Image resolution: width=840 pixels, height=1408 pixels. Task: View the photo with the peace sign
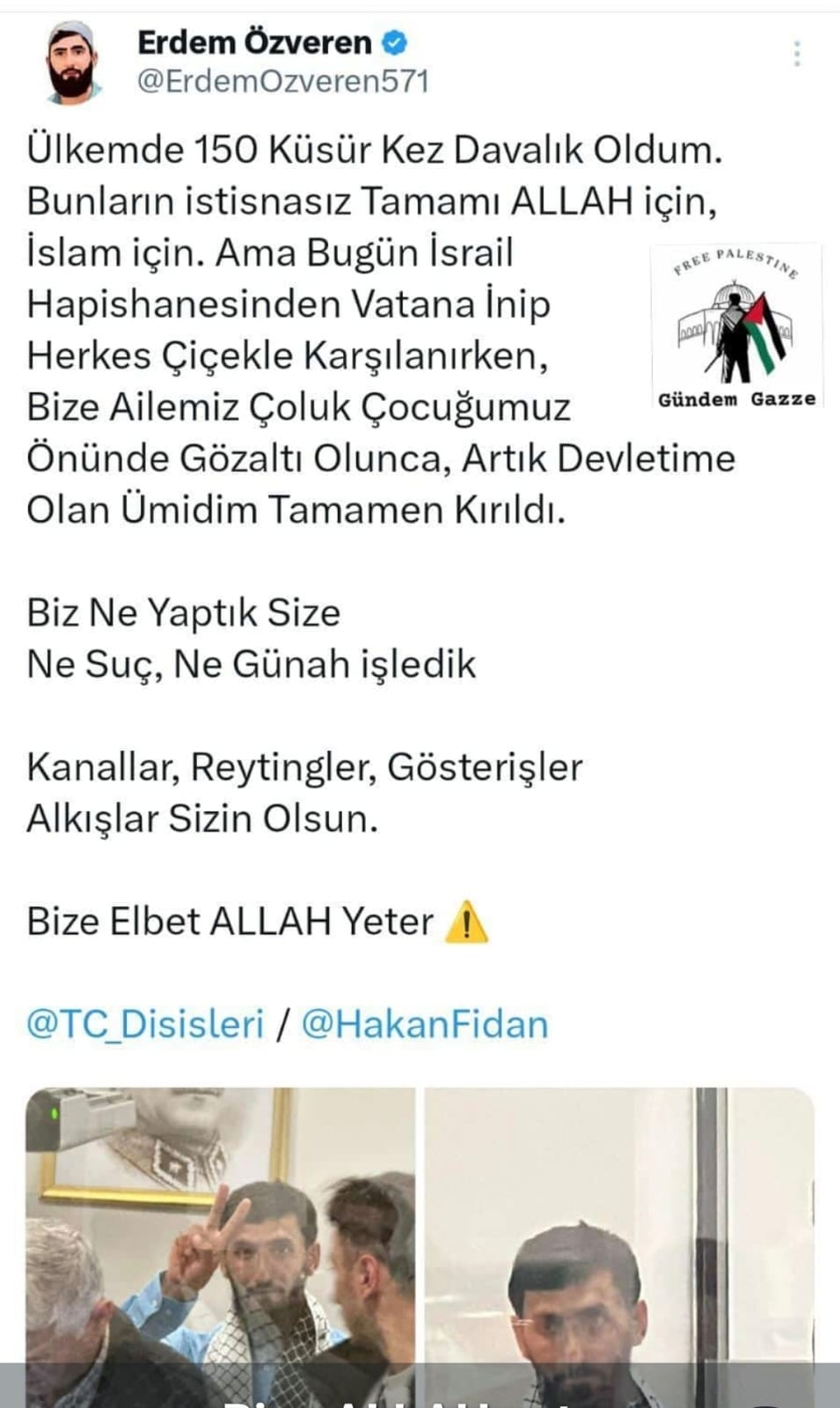220,1241
